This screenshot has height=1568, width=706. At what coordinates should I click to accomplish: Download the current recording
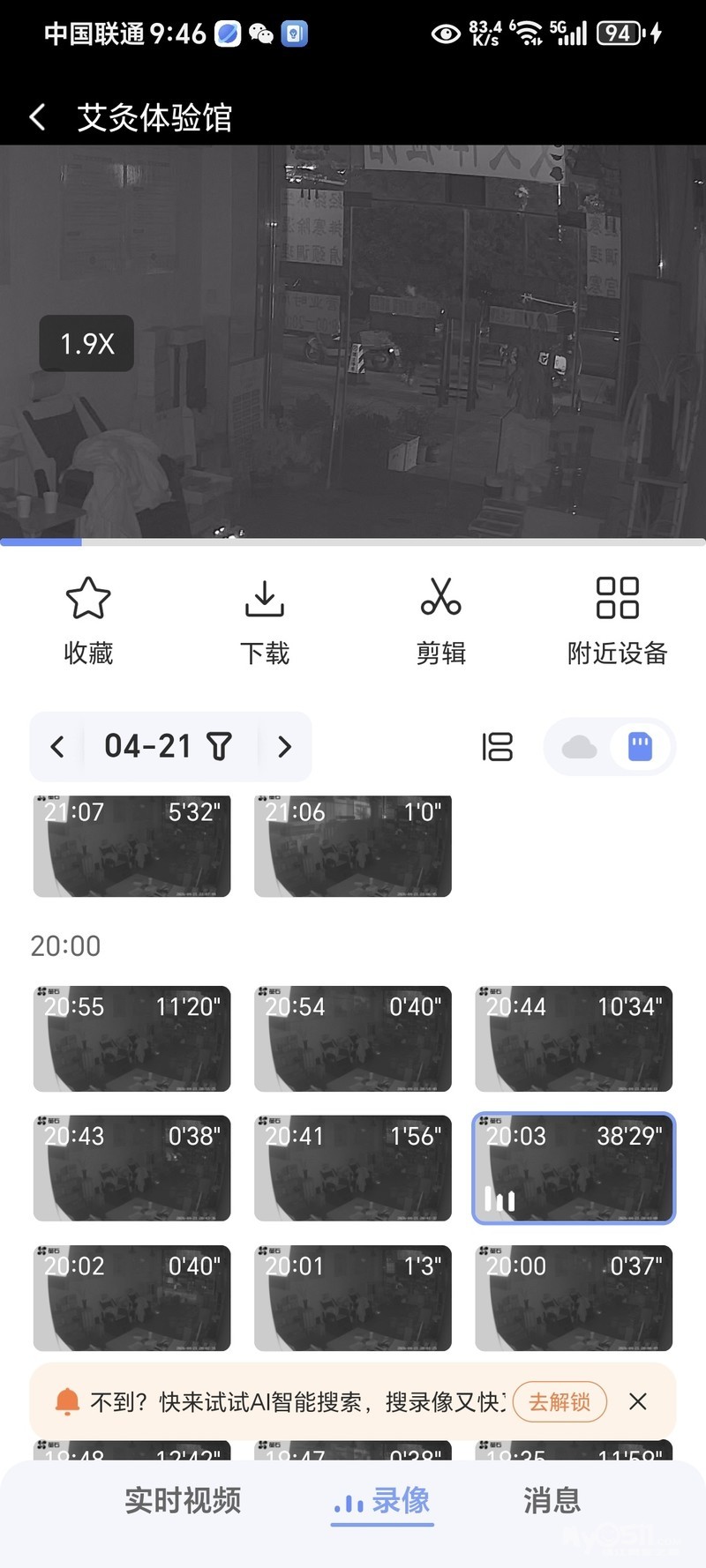point(265,618)
